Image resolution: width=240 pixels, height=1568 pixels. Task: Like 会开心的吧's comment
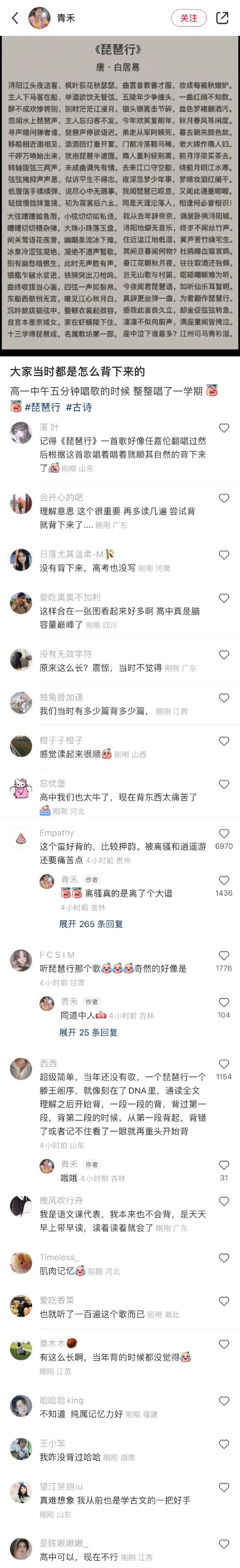tap(224, 498)
